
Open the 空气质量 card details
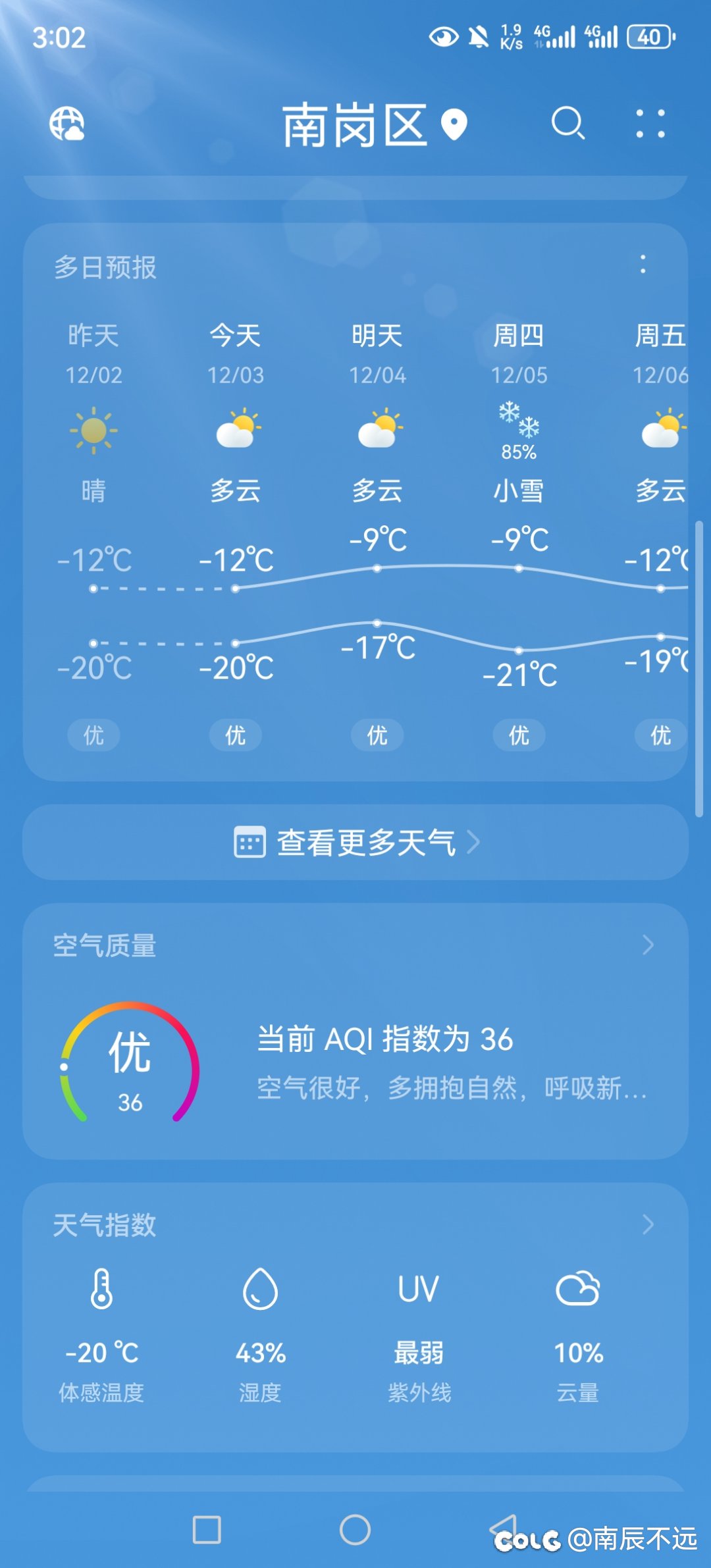pos(355,1031)
